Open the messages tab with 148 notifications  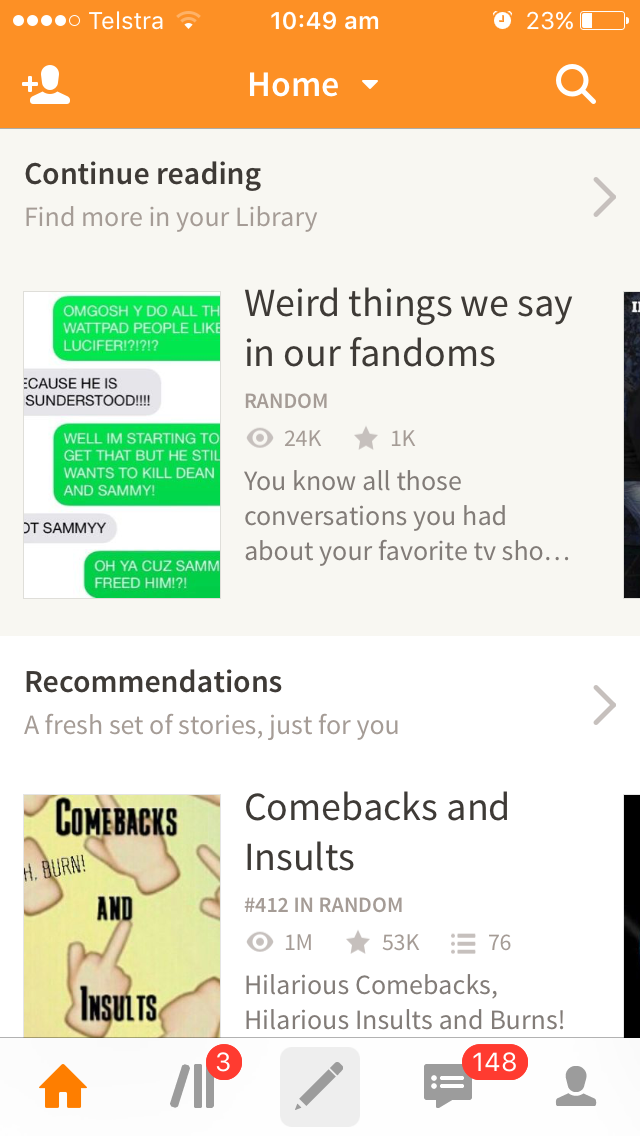(448, 1086)
